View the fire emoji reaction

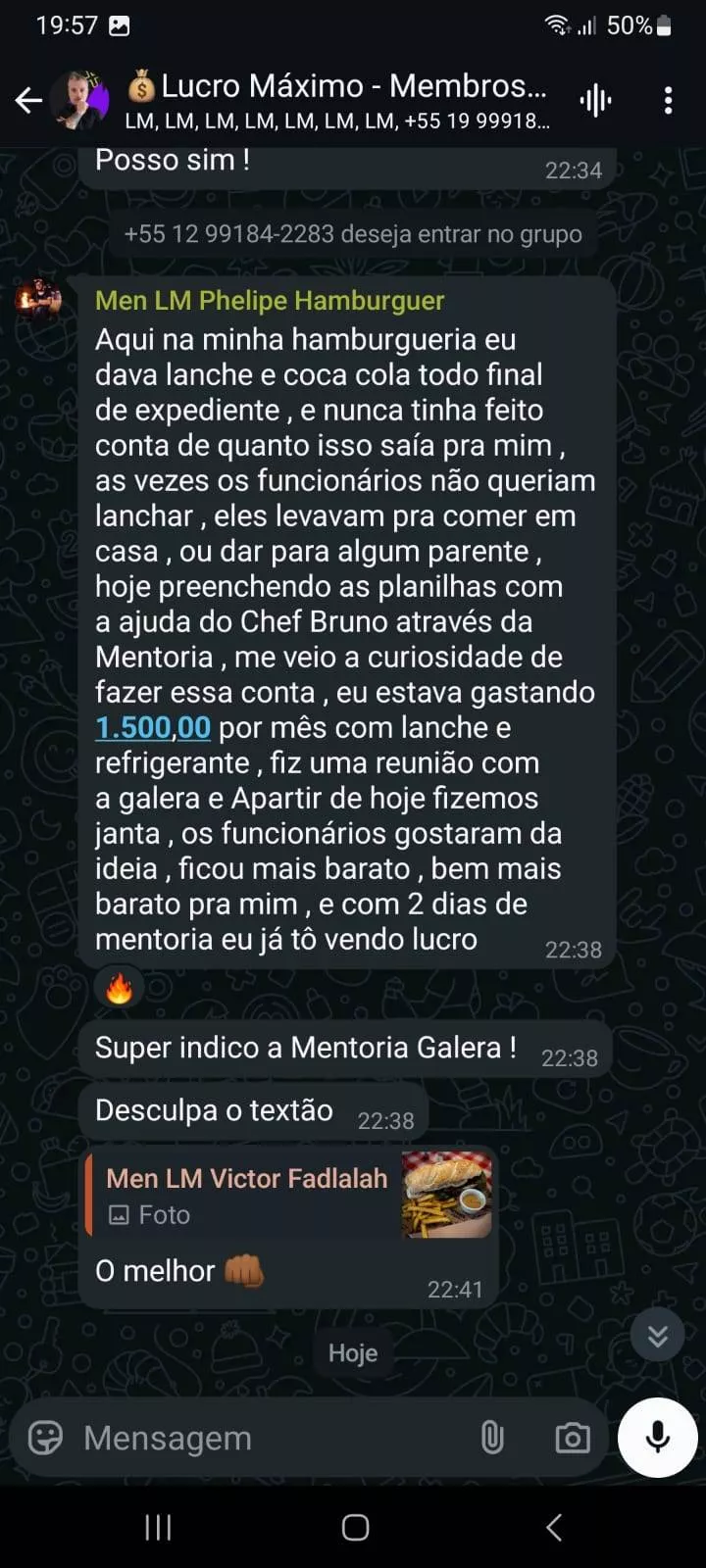tap(119, 989)
